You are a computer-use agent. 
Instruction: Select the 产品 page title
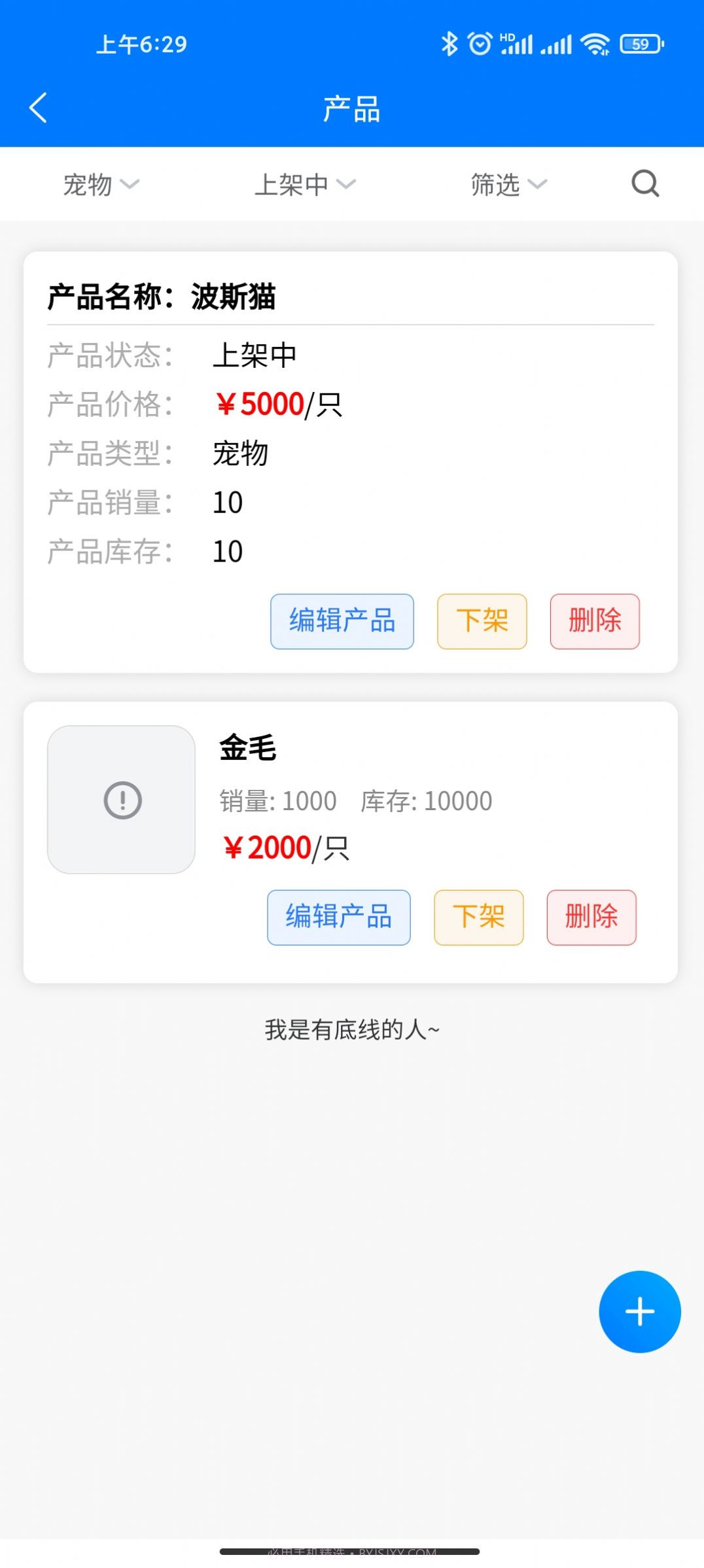[351, 109]
